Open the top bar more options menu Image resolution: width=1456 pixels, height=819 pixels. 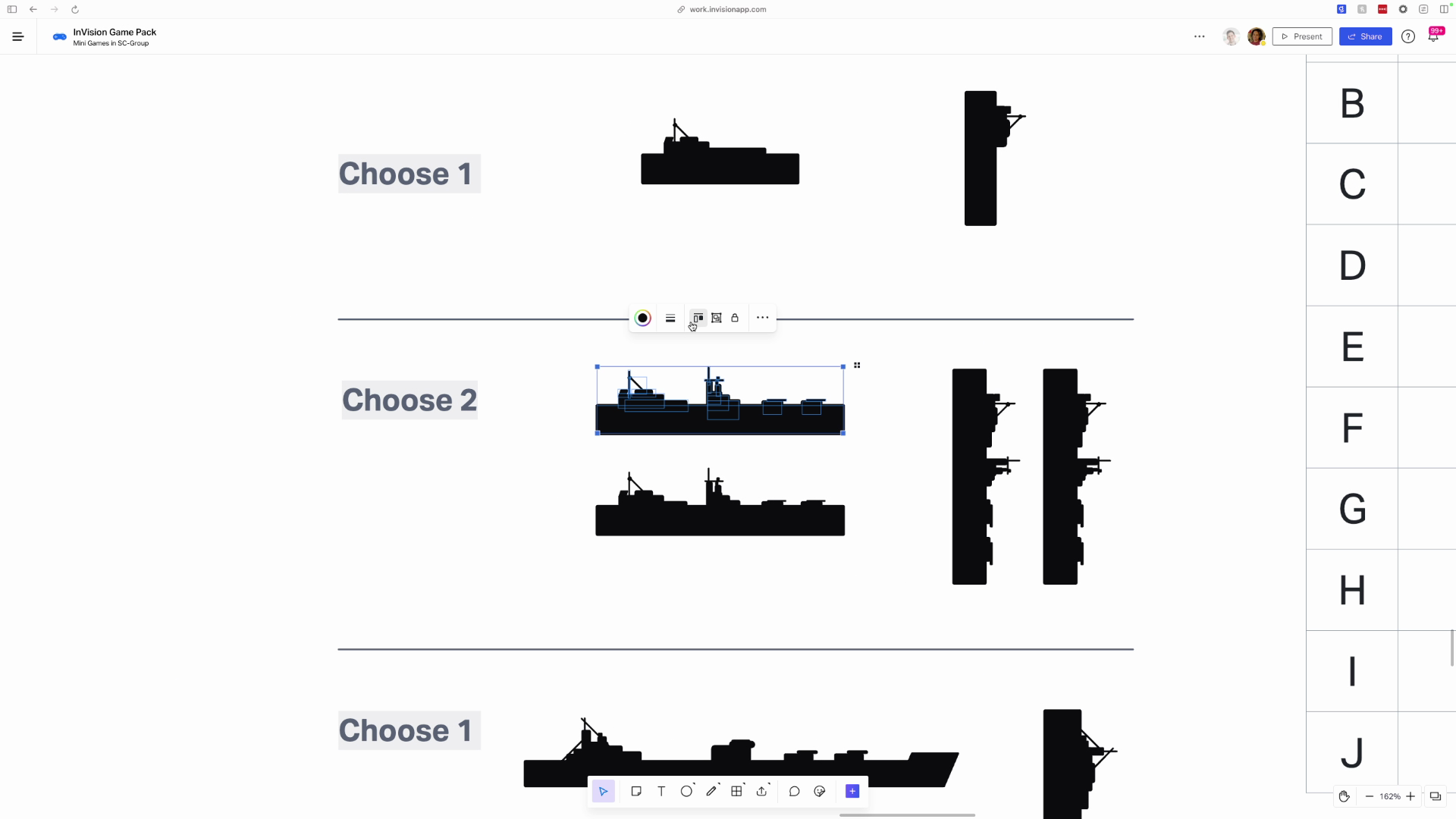coord(1199,36)
